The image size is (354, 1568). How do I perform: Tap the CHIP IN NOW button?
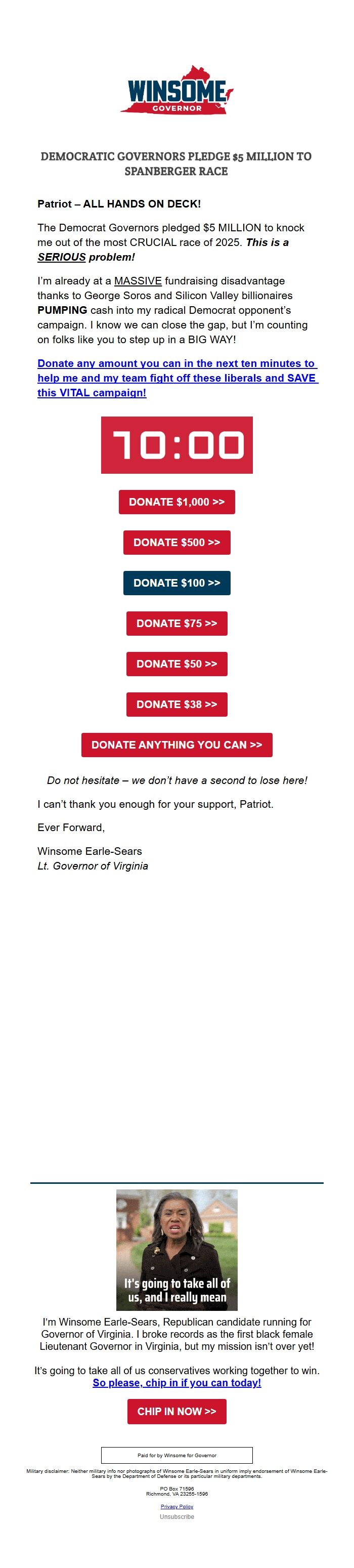click(x=176, y=1412)
